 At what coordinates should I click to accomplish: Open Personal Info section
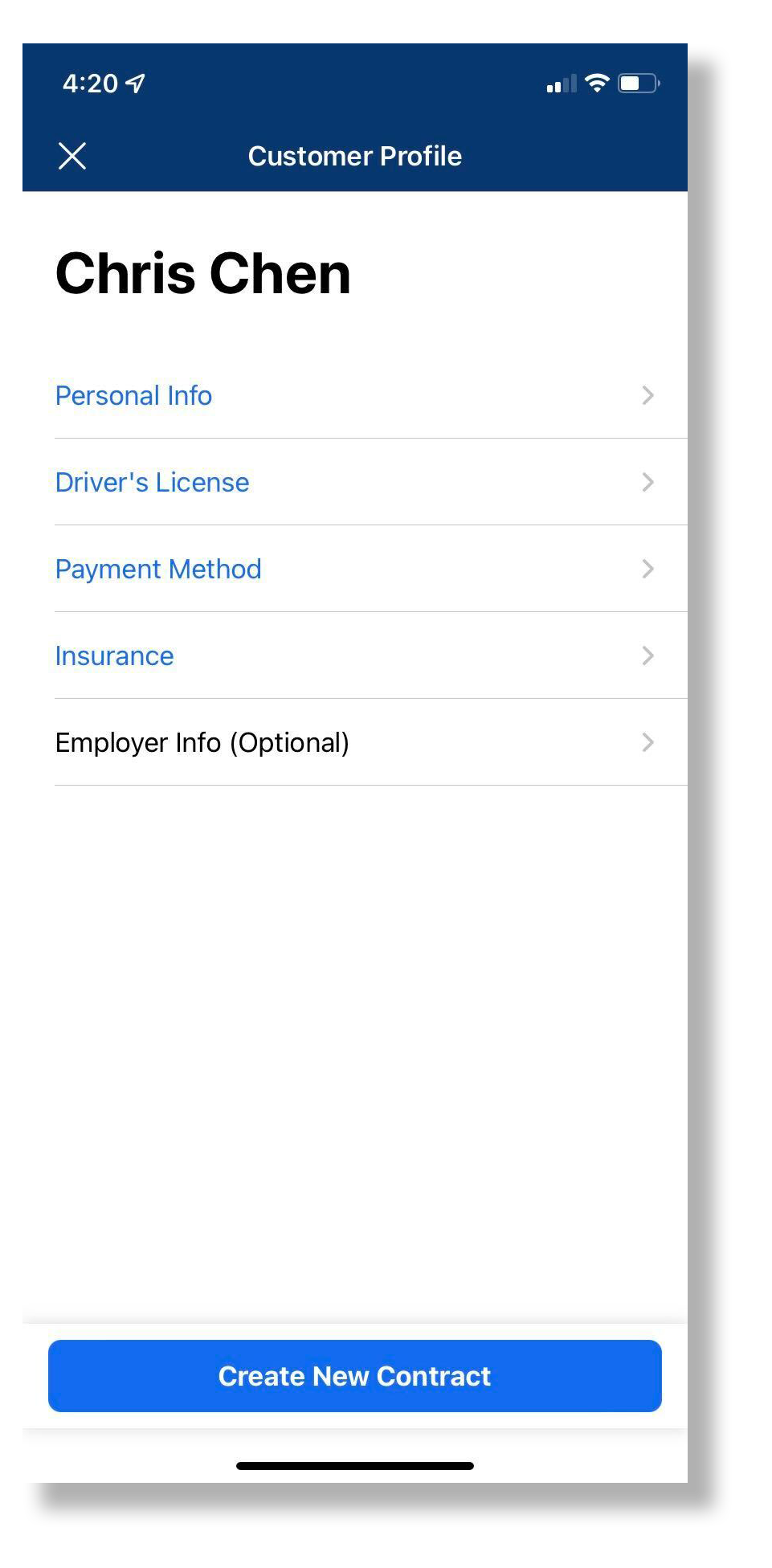[x=355, y=395]
